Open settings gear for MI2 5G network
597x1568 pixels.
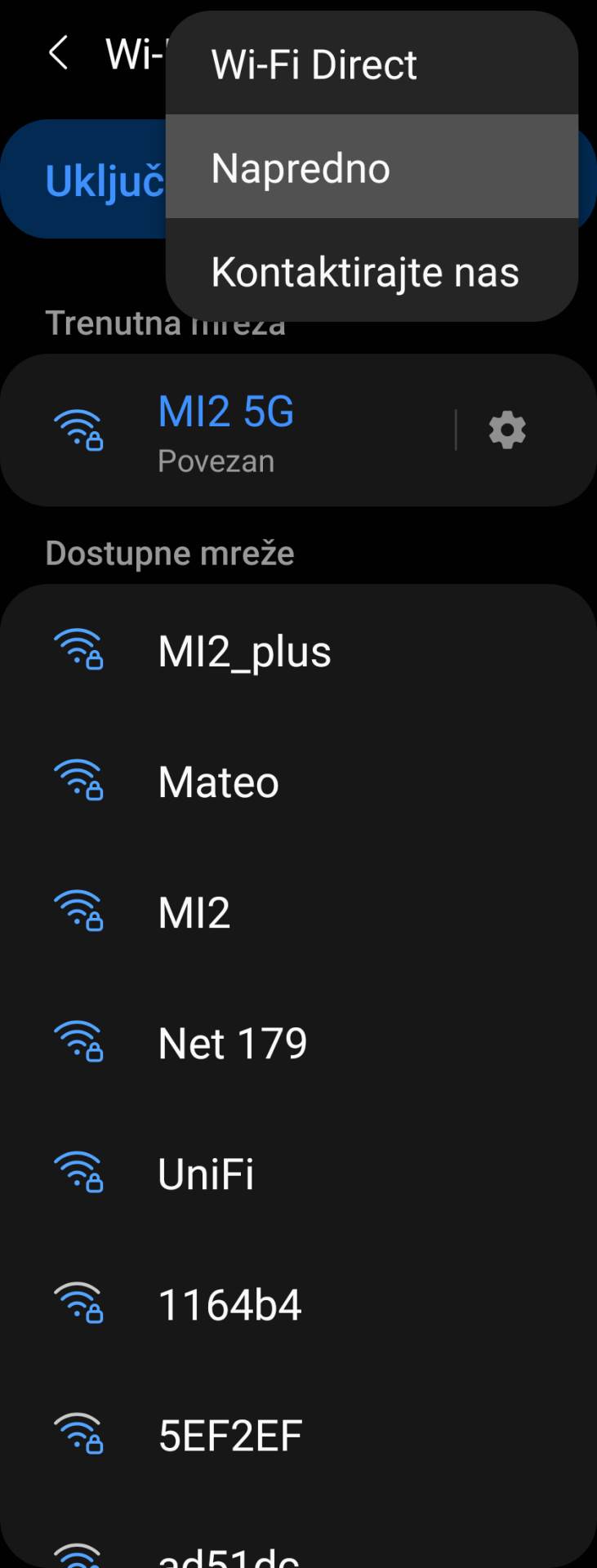[507, 430]
